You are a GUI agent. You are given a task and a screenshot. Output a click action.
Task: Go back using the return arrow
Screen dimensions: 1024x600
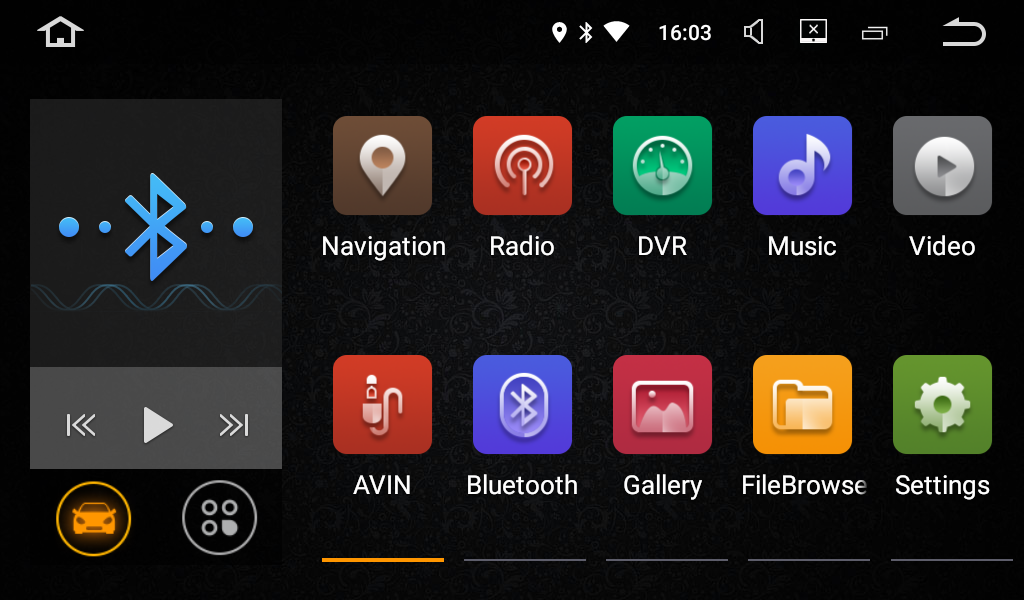tap(963, 33)
